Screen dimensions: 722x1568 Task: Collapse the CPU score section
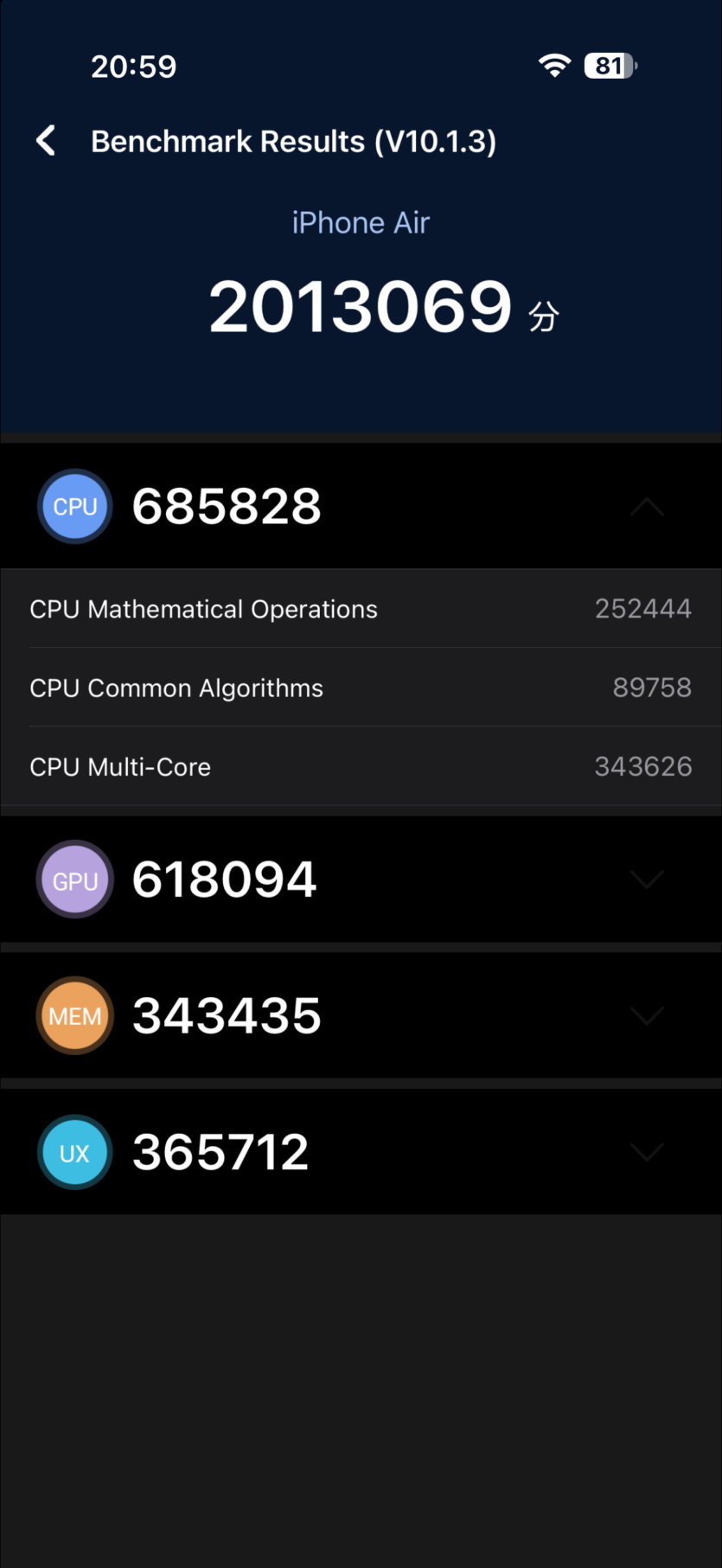(647, 507)
